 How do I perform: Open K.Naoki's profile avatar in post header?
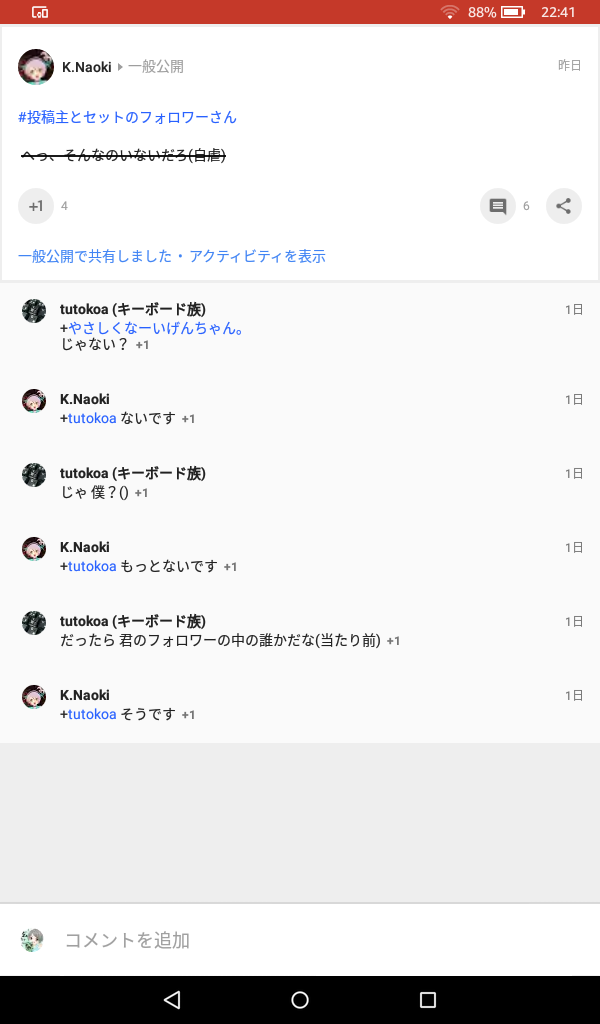pos(36,67)
